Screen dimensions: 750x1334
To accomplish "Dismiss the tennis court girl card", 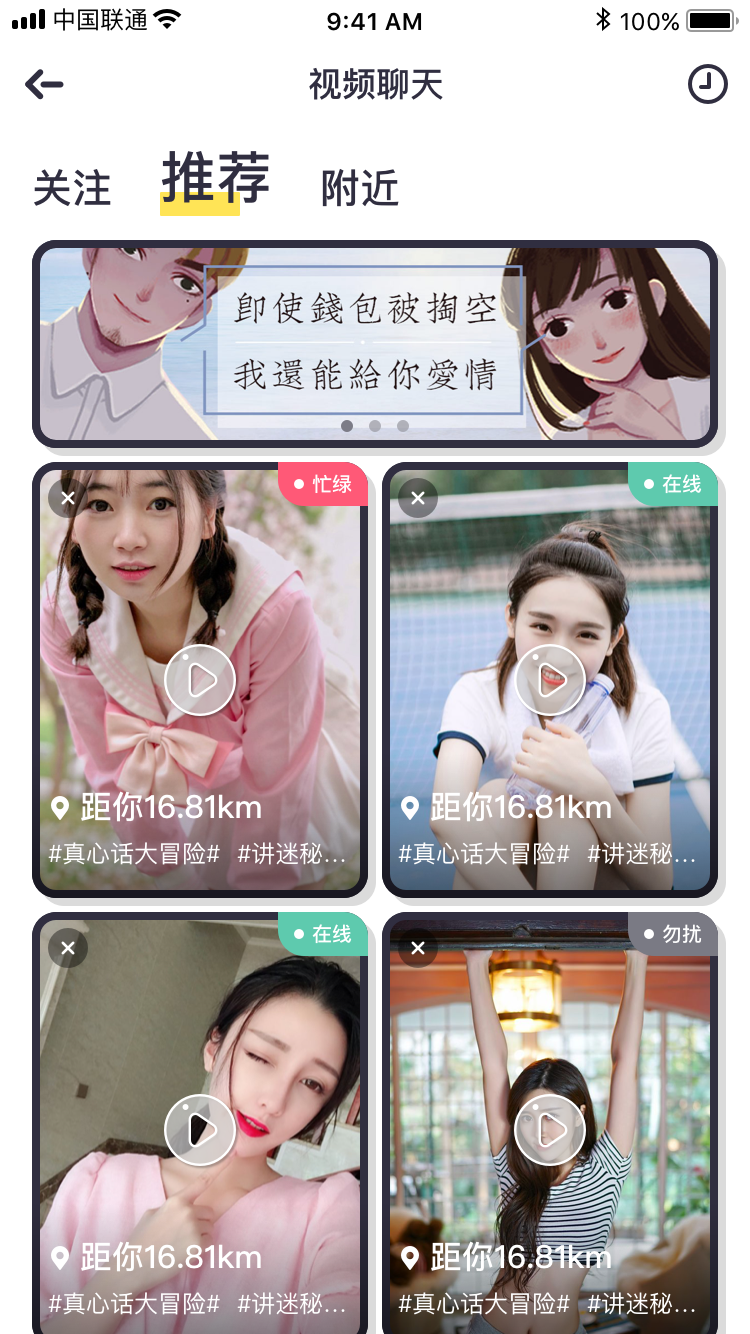I will click(418, 497).
